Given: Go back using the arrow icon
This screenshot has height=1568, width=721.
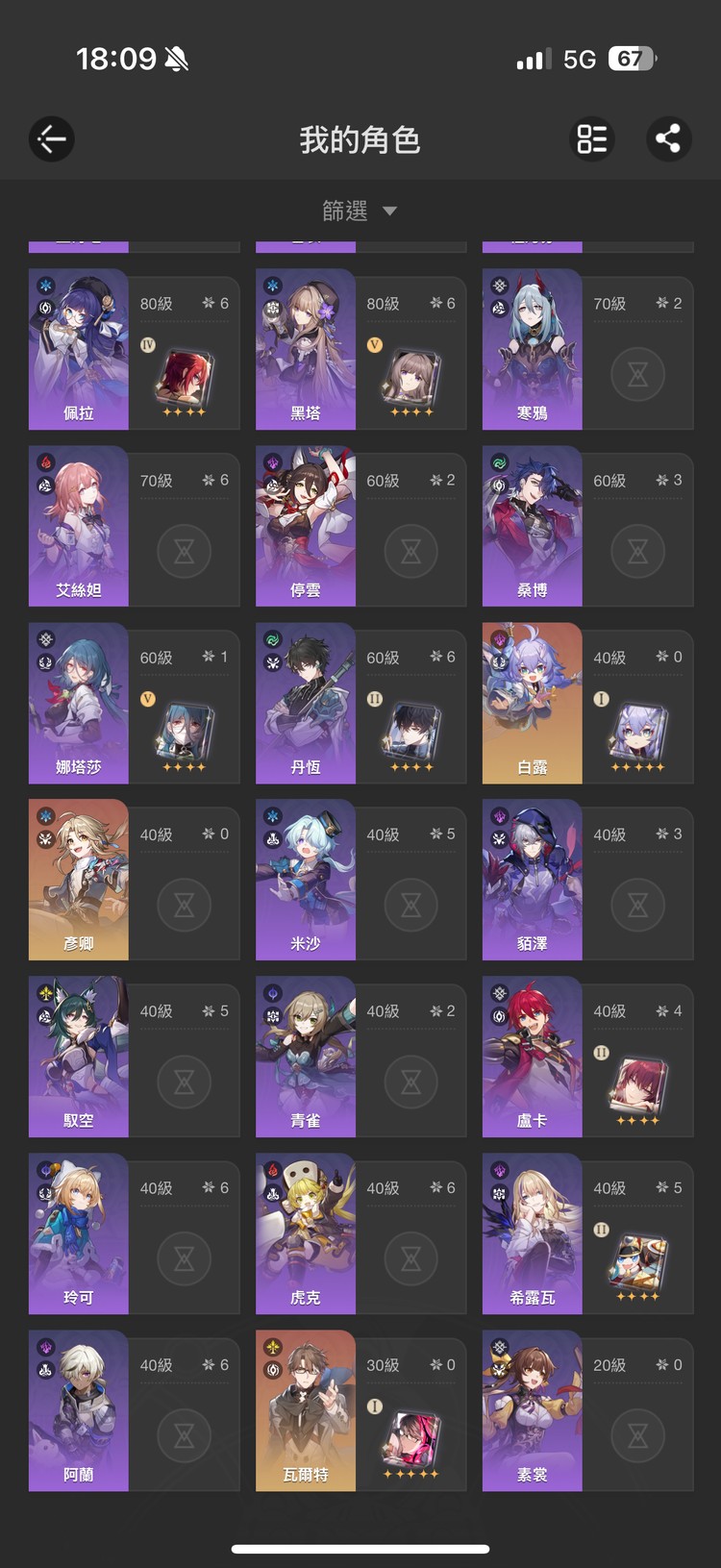Looking at the screenshot, I should [x=52, y=139].
